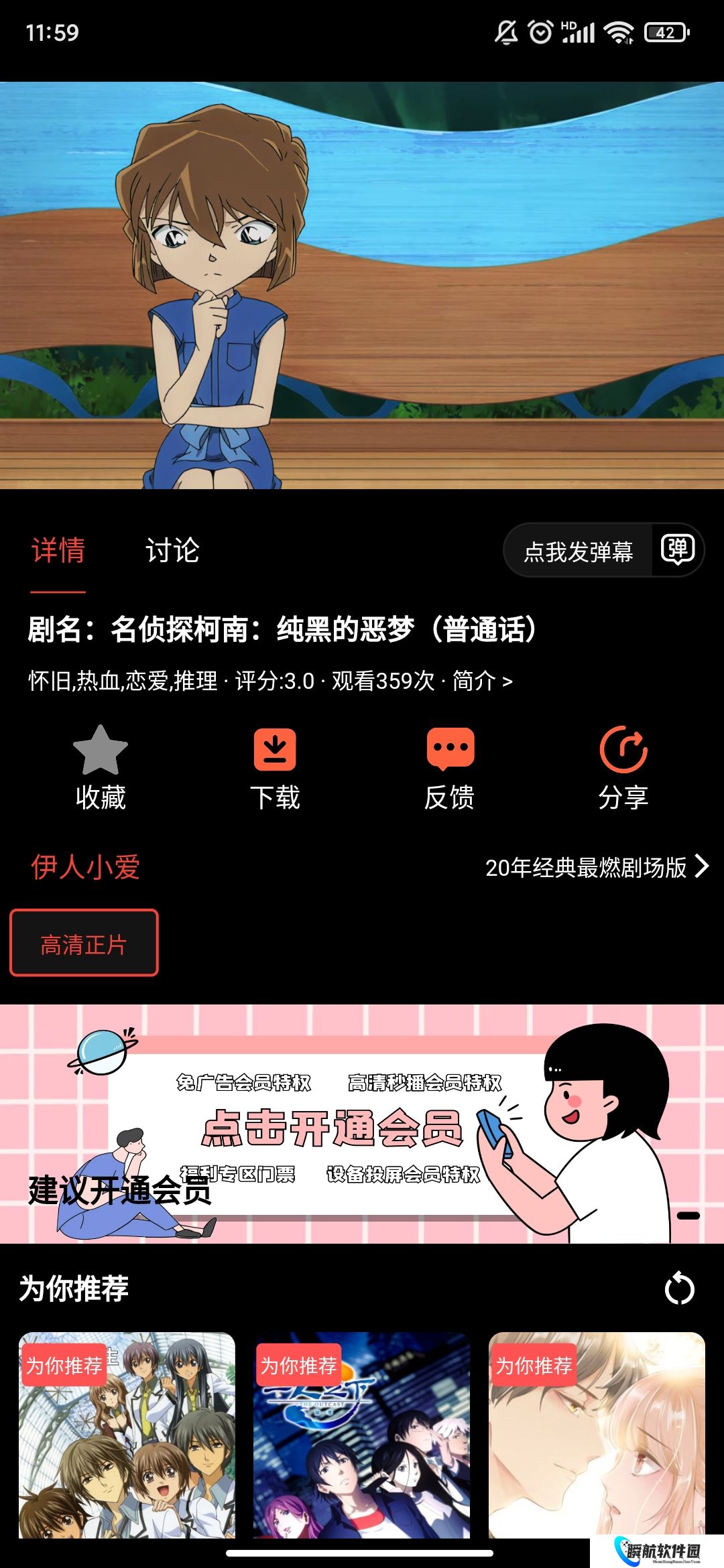Viewport: 724px width, 1568px height.
Task: Add this video to 收藏 favorites
Action: [101, 769]
